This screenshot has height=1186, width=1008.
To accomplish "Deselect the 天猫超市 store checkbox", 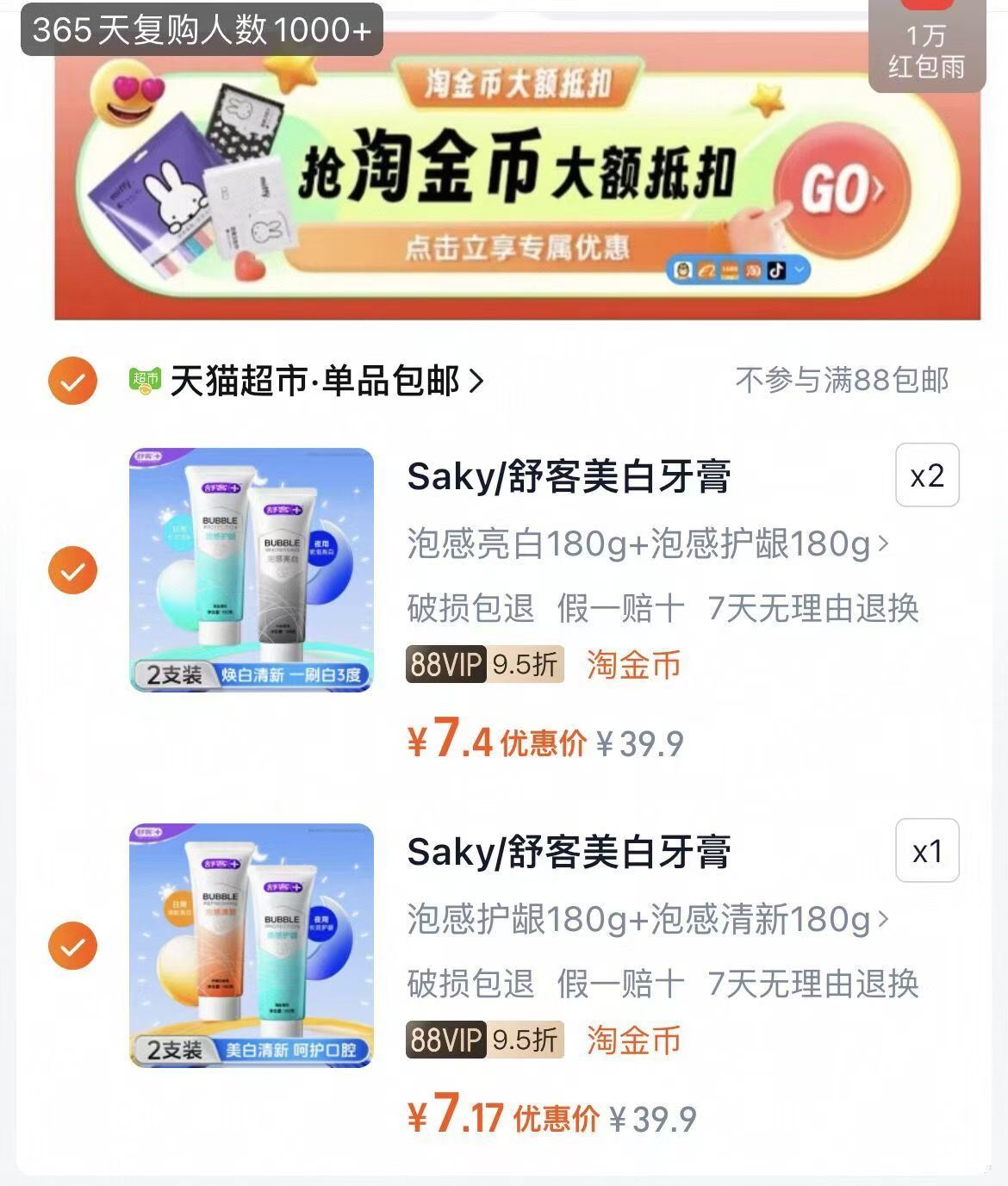I will coord(74,378).
